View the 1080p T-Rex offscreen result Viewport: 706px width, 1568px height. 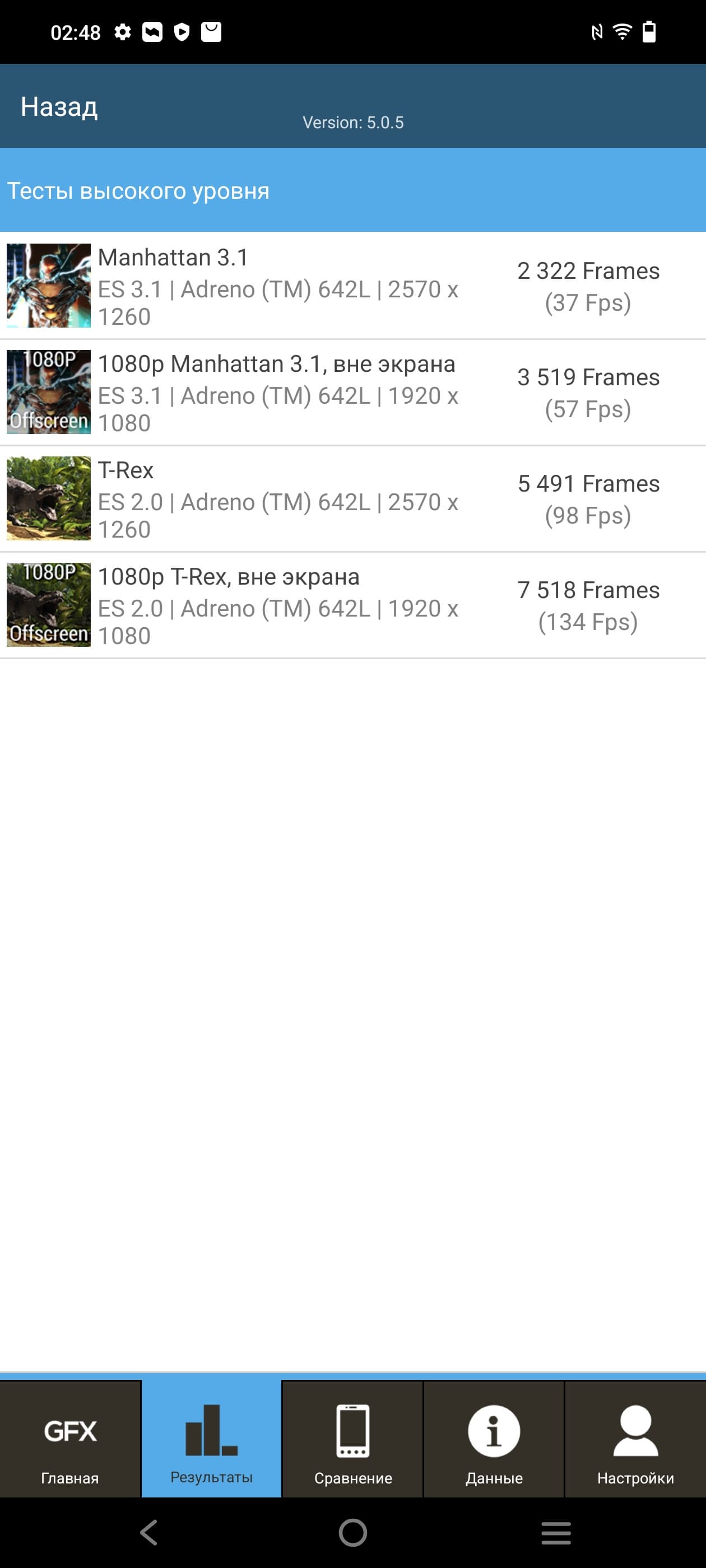click(x=352, y=606)
